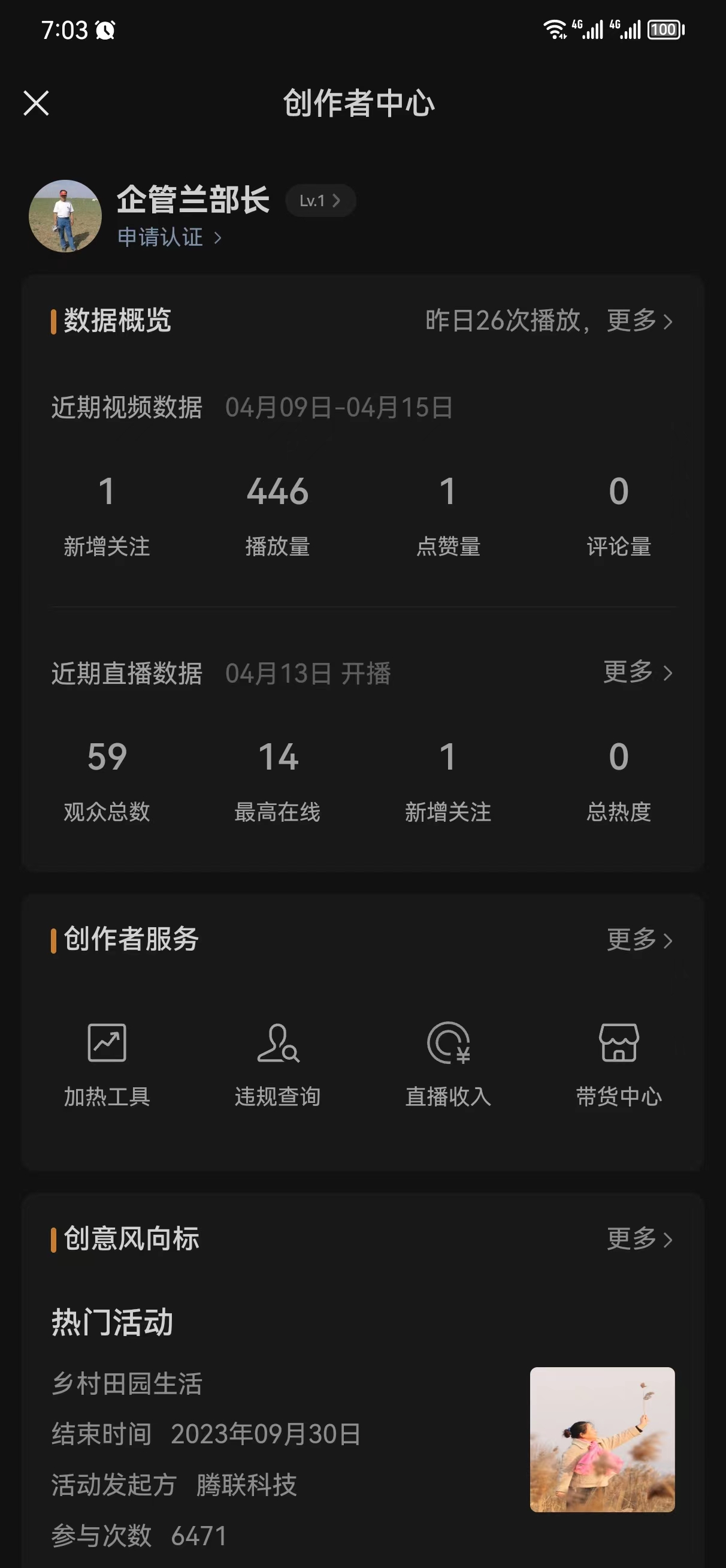Tap the alarm clock status bar icon

105,29
